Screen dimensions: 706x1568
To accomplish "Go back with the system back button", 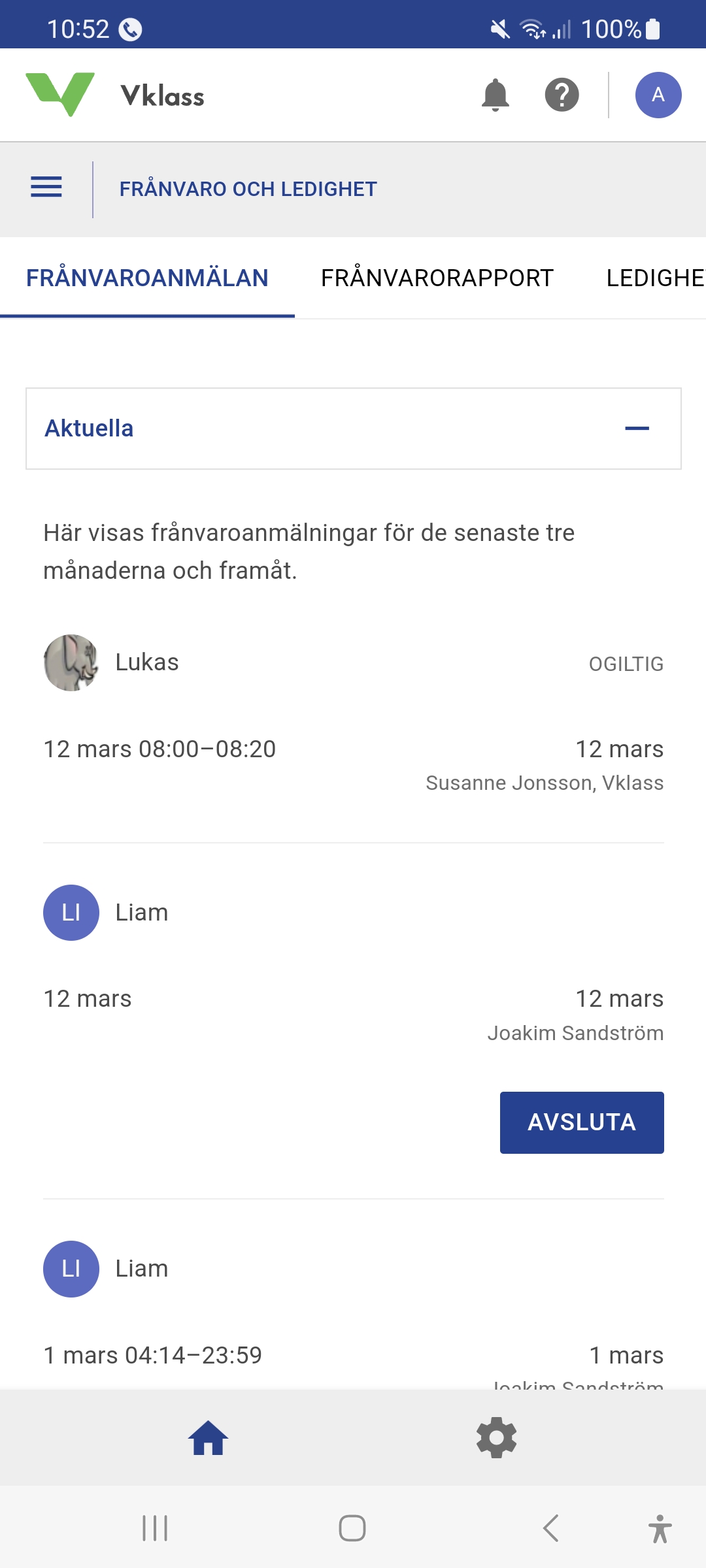I will [550, 1528].
